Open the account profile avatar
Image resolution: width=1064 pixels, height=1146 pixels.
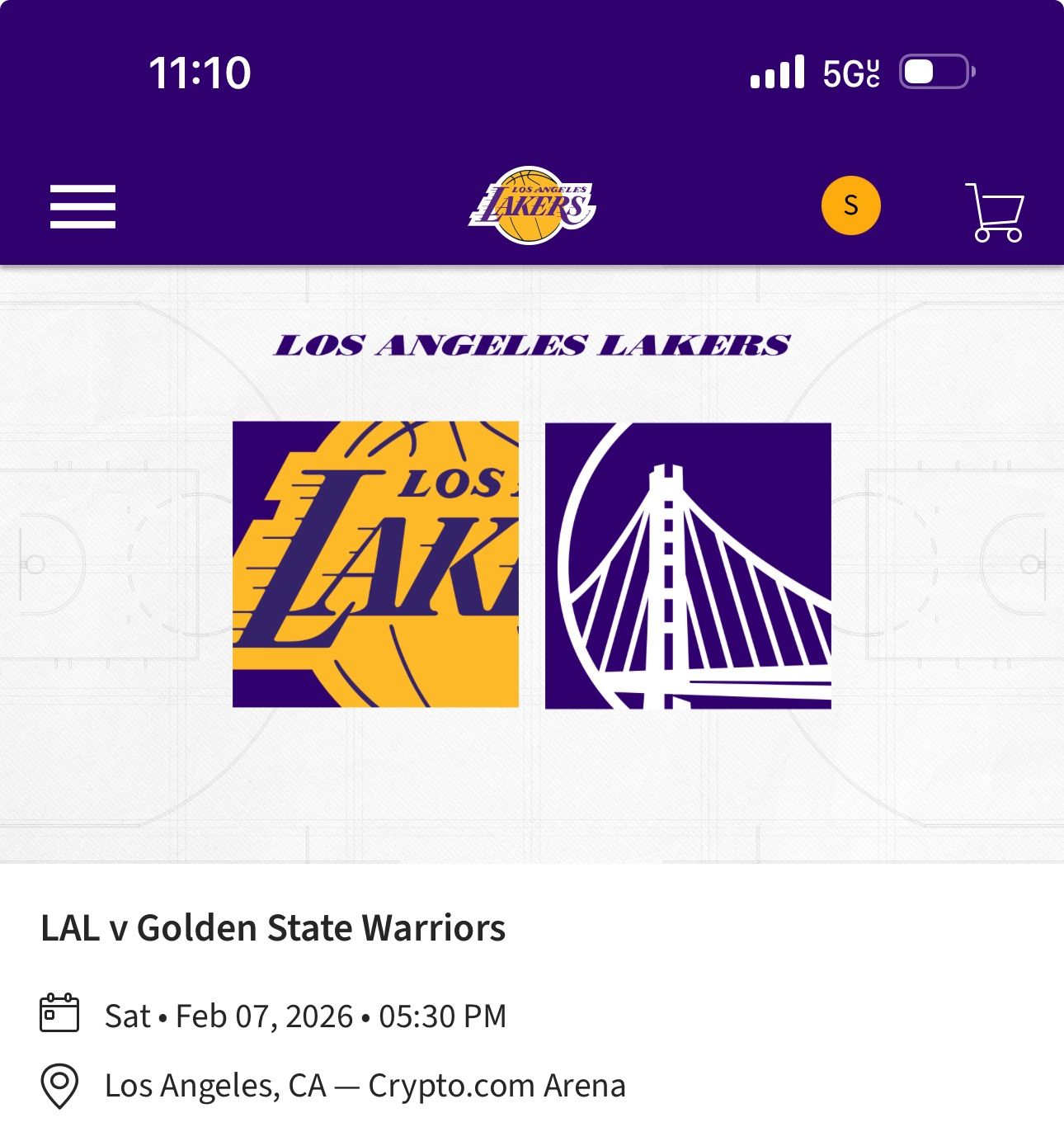[x=850, y=205]
